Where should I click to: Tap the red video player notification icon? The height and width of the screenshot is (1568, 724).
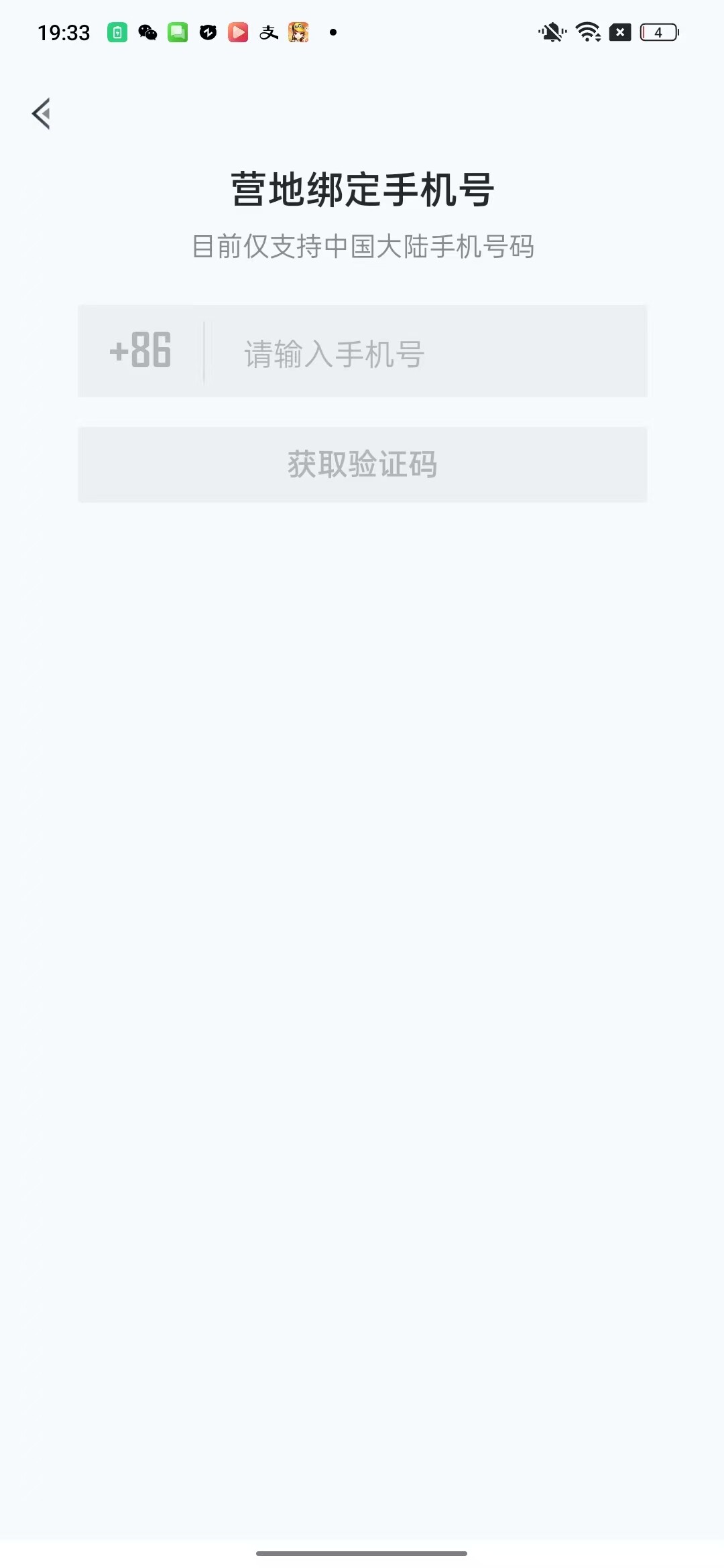[x=238, y=31]
